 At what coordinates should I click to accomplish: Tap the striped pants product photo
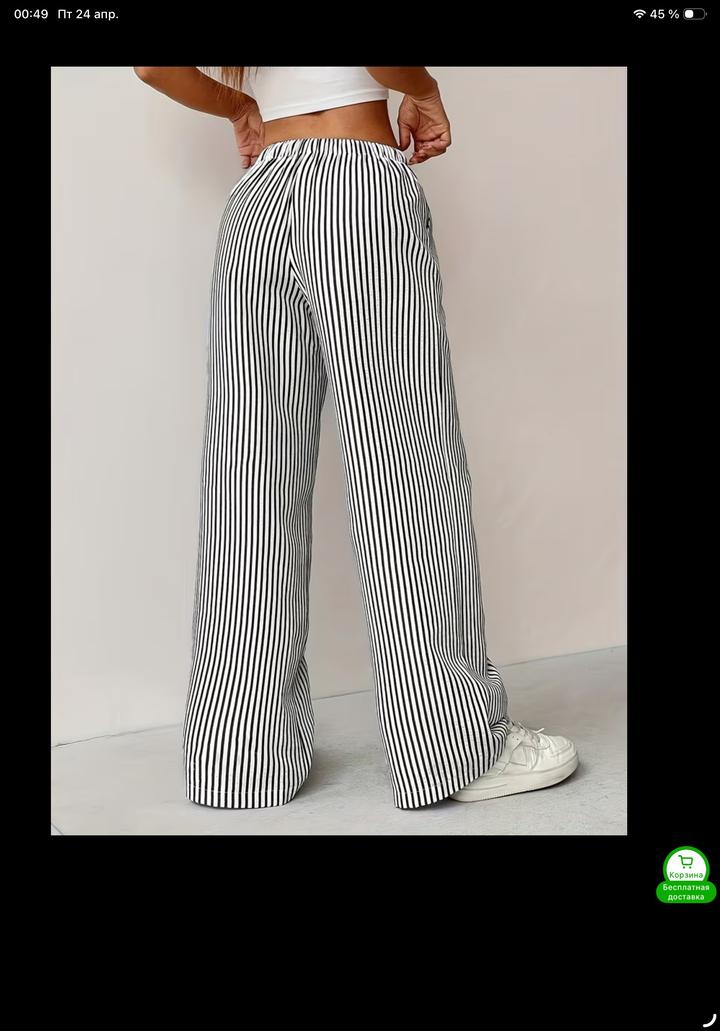click(339, 450)
